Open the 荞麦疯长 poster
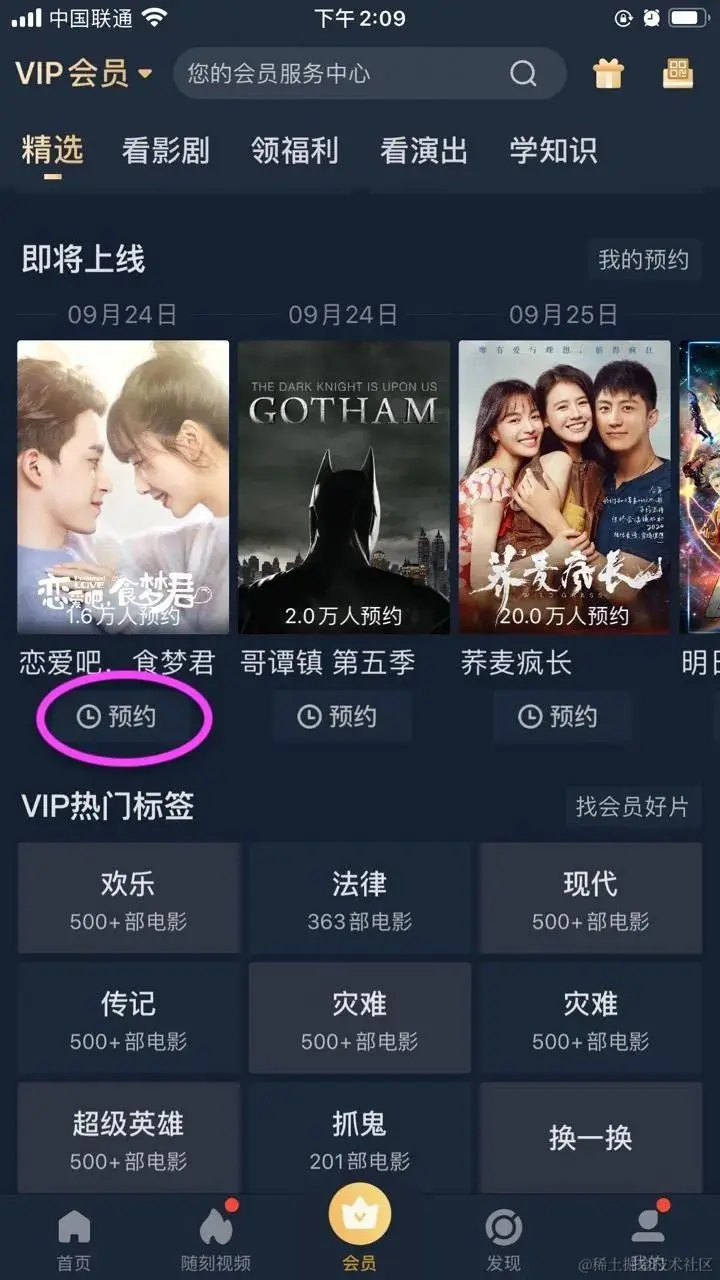720x1280 pixels. 564,486
